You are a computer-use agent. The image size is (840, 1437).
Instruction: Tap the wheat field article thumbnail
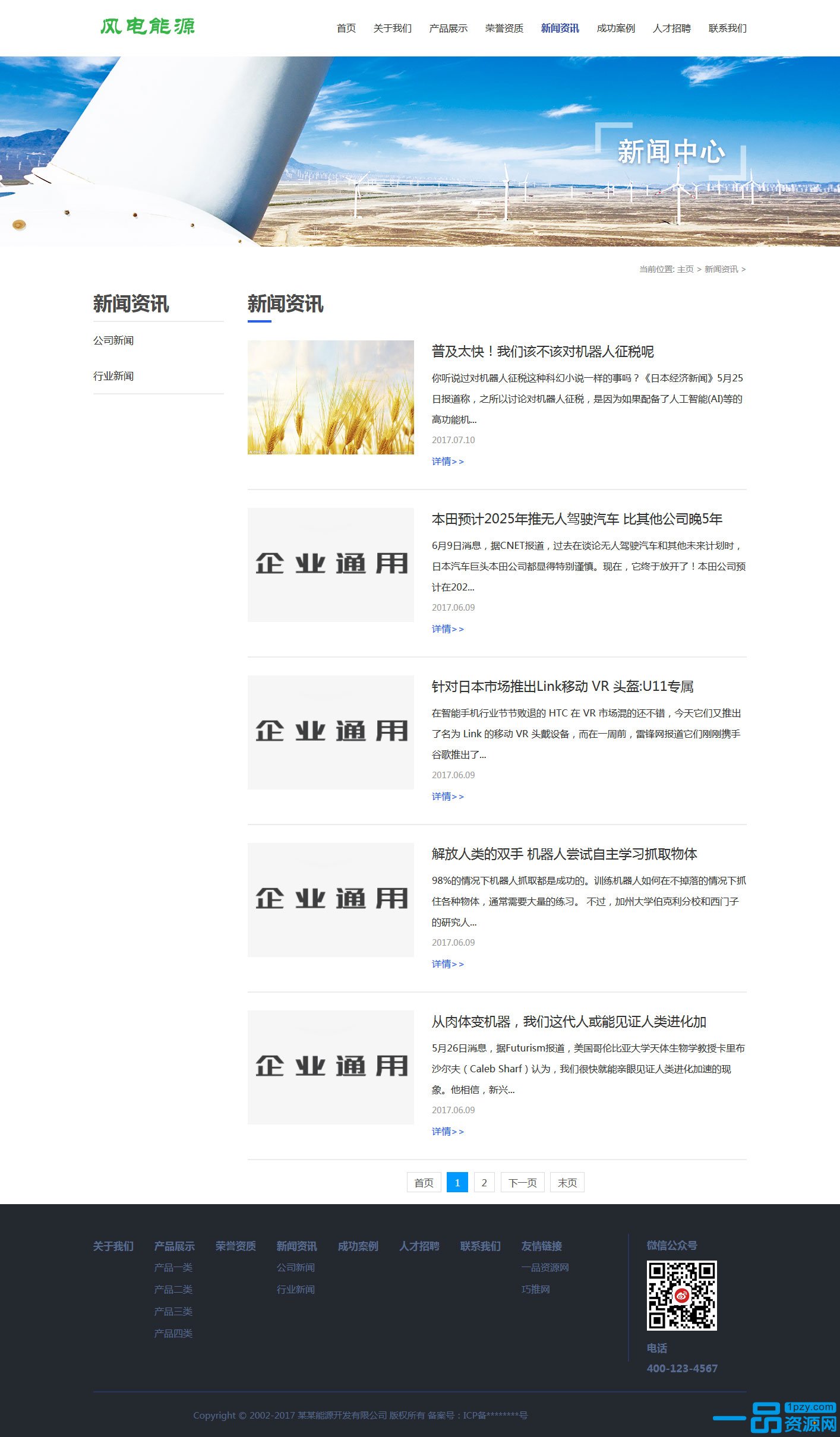point(330,397)
